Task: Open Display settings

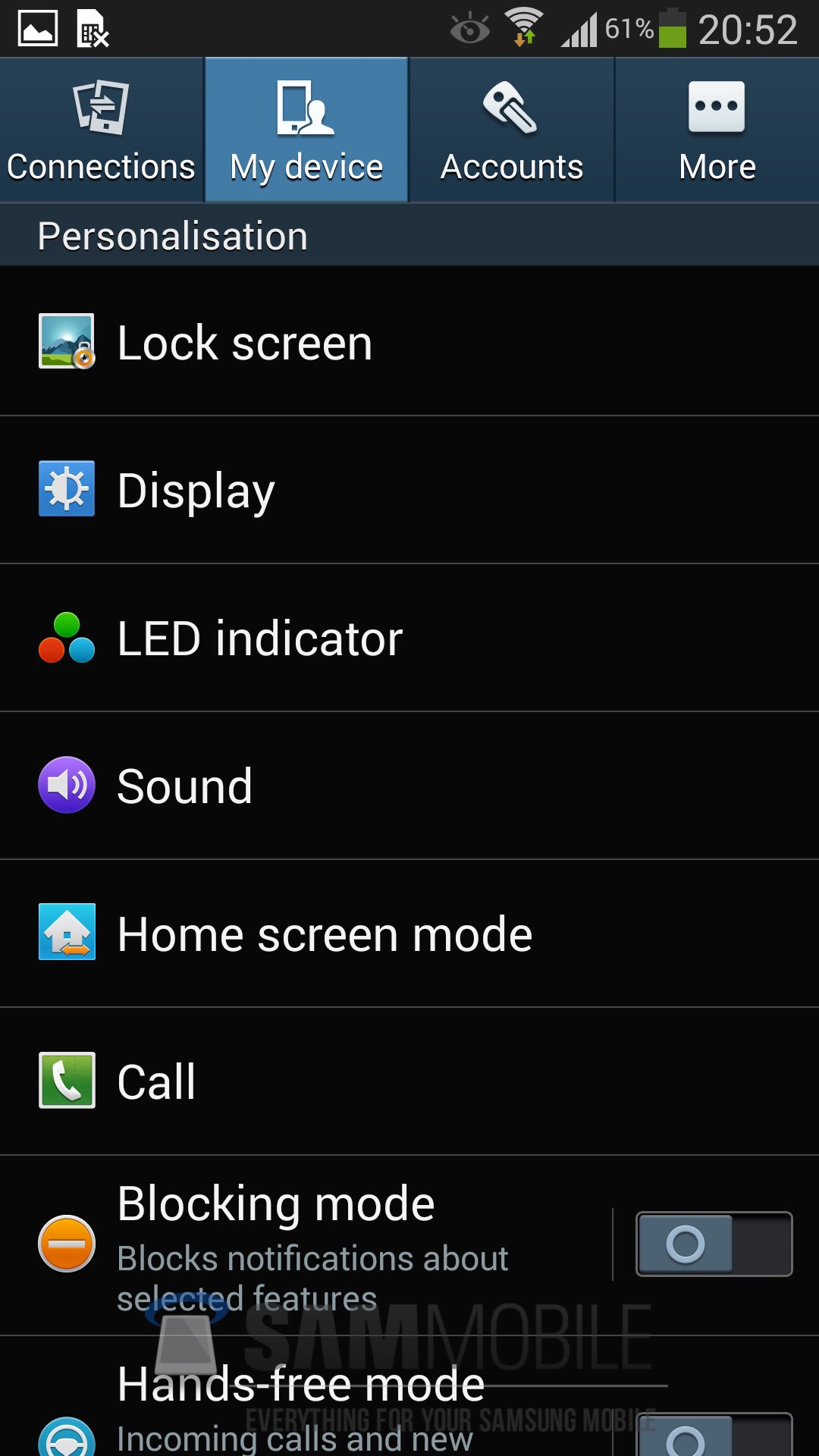Action: pyautogui.click(x=409, y=490)
